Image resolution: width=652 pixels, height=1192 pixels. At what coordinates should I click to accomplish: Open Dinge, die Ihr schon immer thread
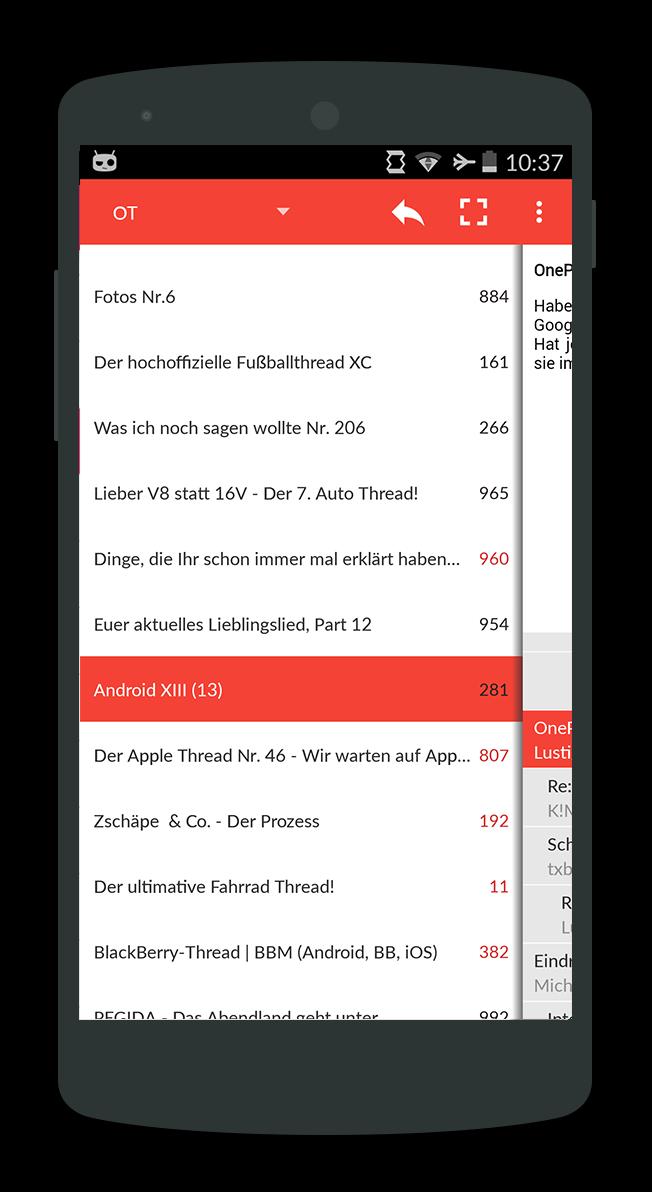300,559
